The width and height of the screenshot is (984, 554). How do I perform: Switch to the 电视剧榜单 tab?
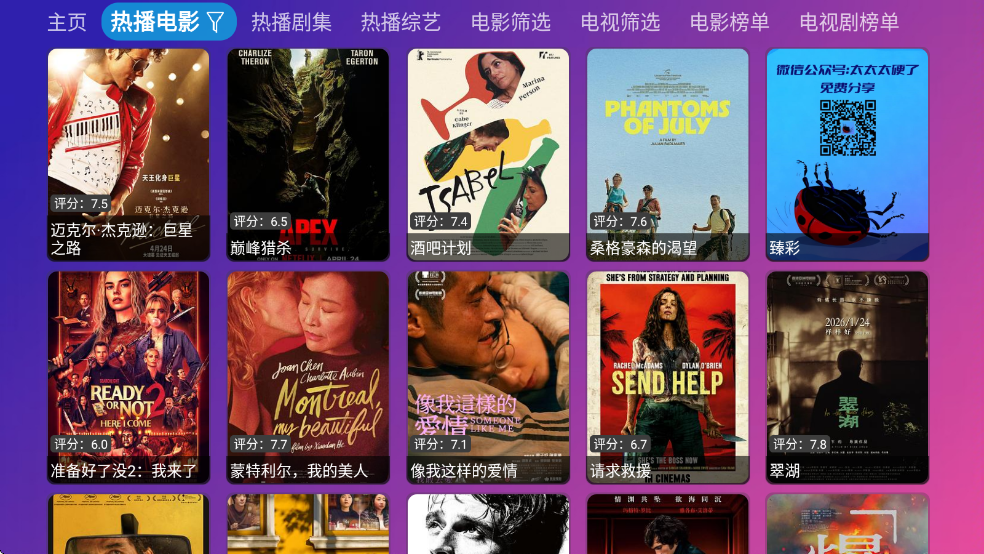pos(849,22)
